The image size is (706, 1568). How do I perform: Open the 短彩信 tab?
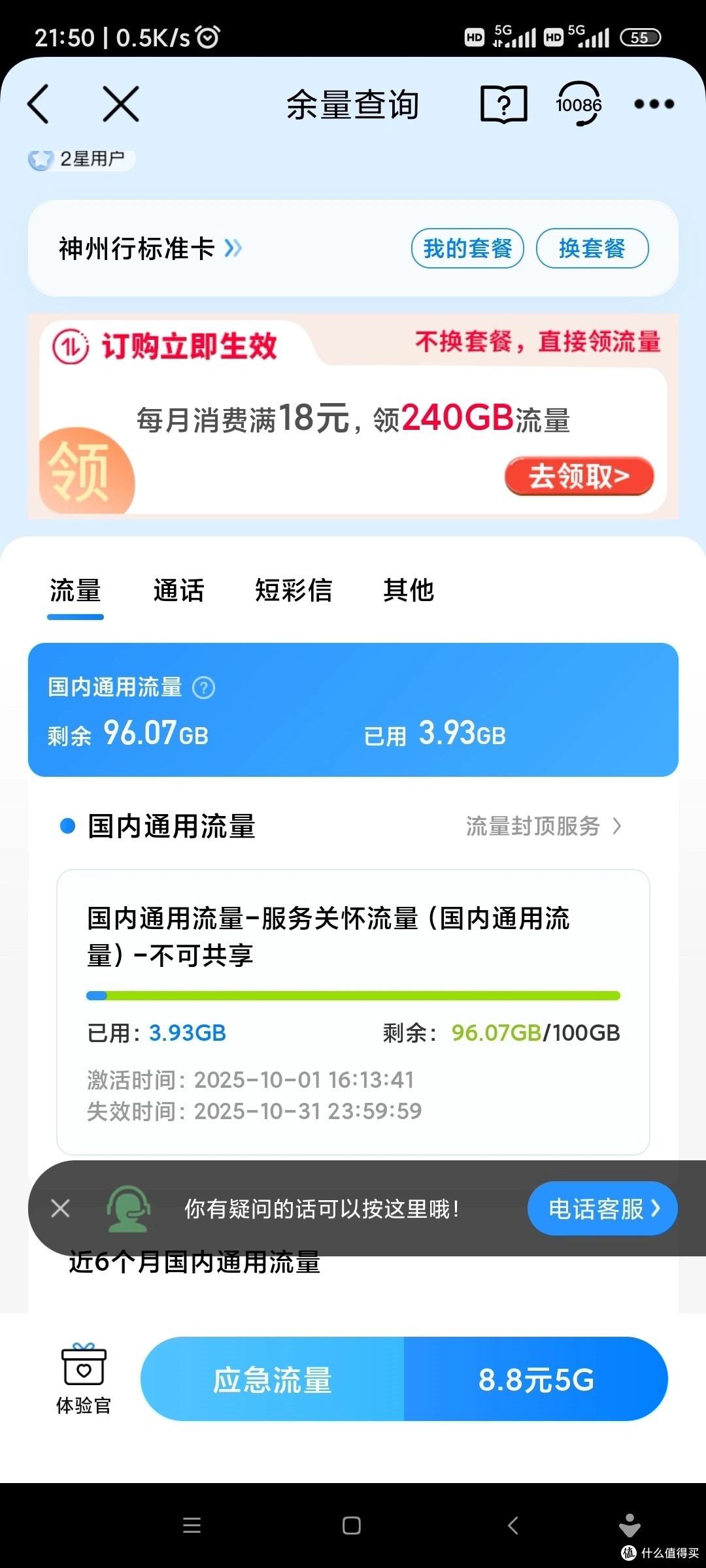click(x=294, y=590)
